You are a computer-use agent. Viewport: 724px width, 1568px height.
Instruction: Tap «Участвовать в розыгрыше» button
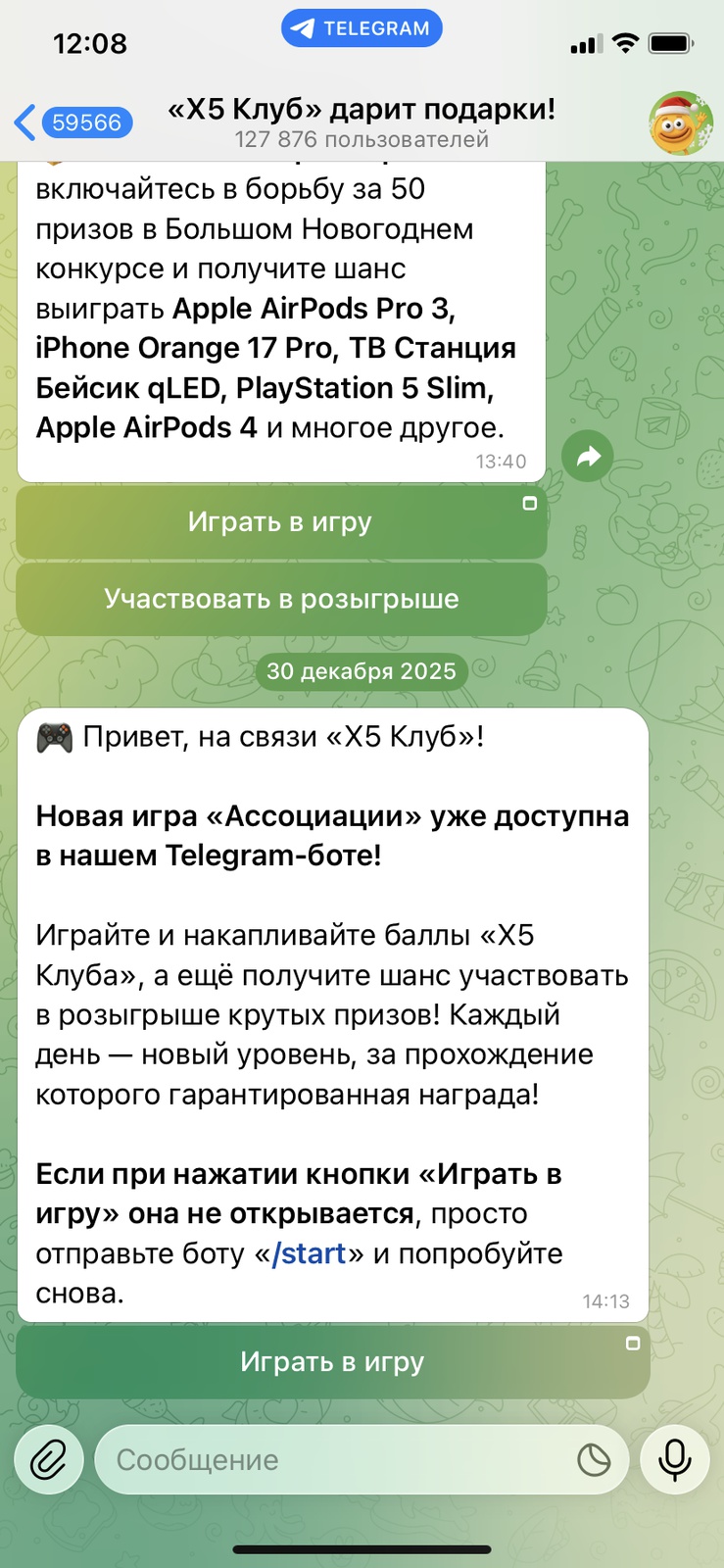tap(281, 599)
